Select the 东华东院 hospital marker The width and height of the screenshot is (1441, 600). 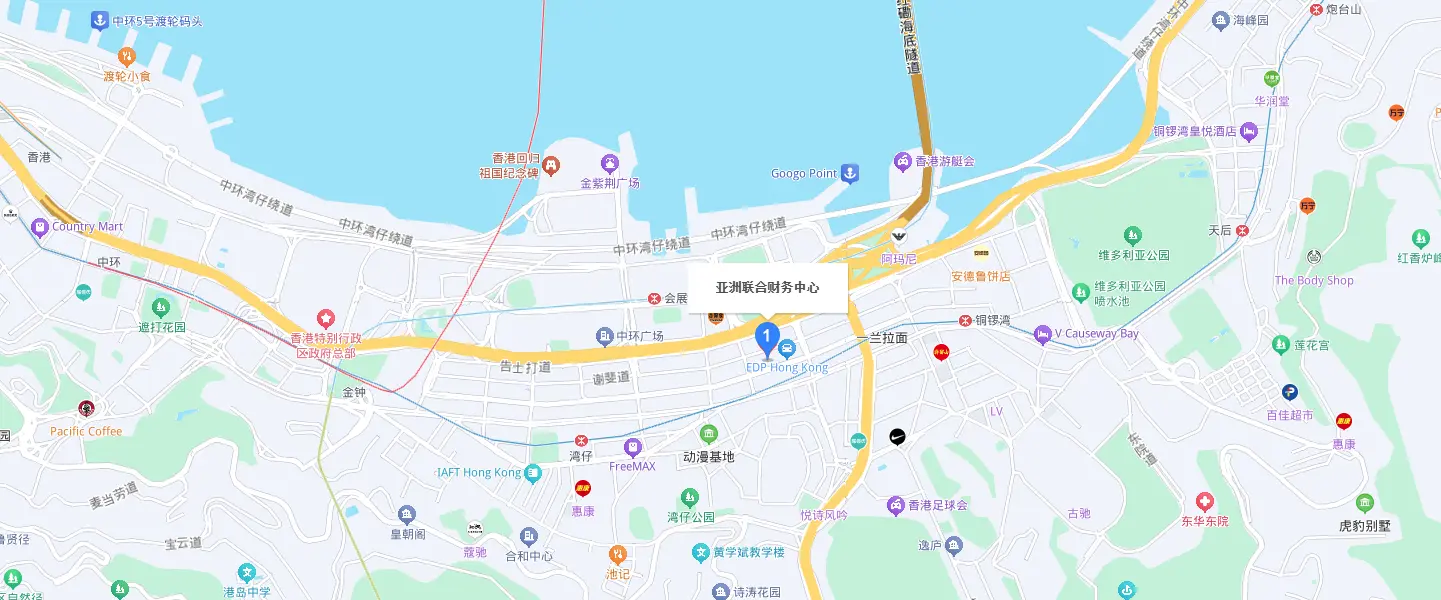(x=1204, y=501)
